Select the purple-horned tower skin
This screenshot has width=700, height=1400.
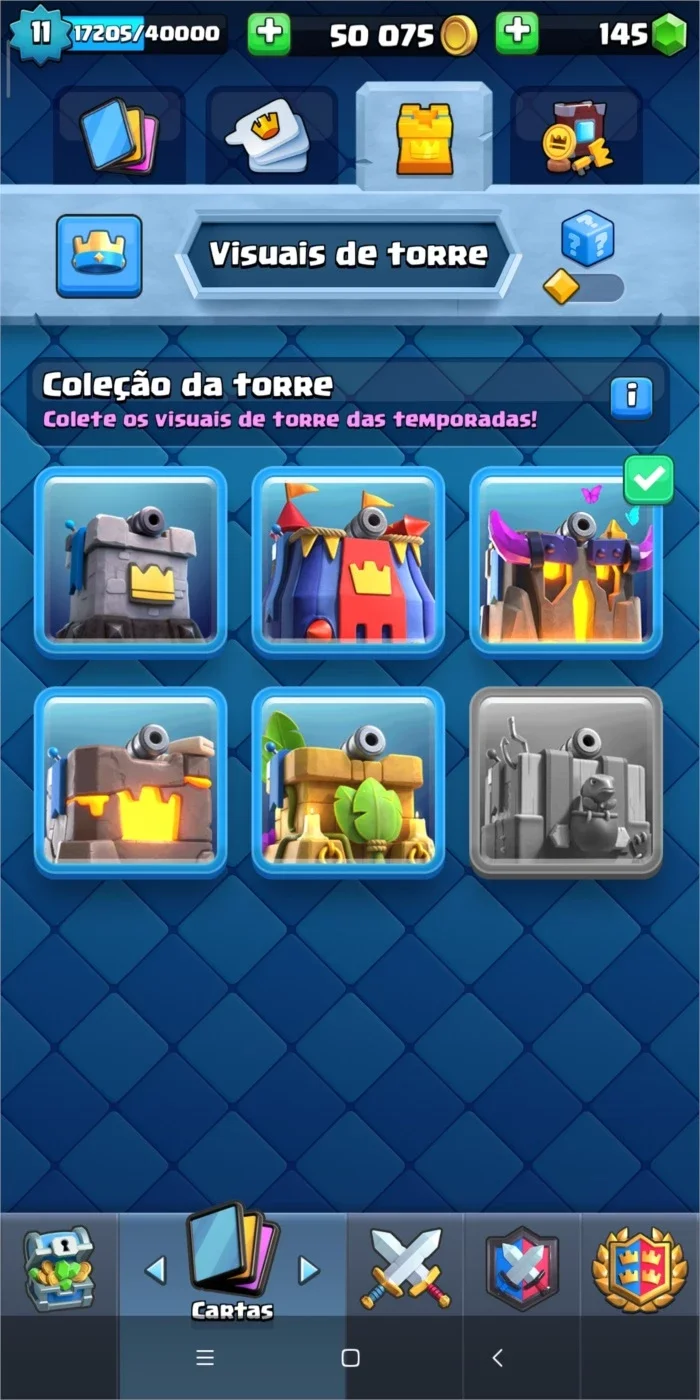[566, 561]
